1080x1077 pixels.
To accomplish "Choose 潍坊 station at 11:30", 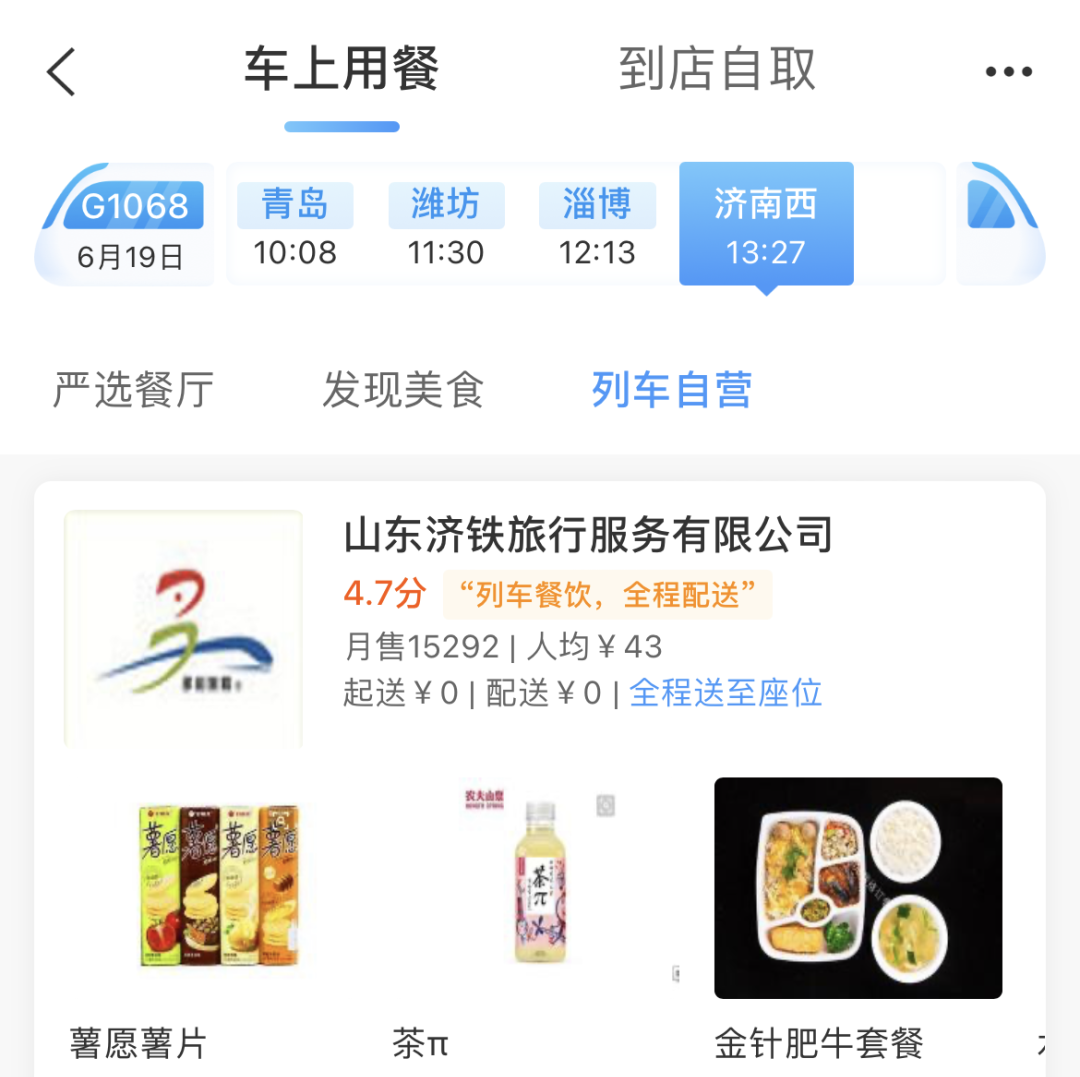I will [446, 226].
